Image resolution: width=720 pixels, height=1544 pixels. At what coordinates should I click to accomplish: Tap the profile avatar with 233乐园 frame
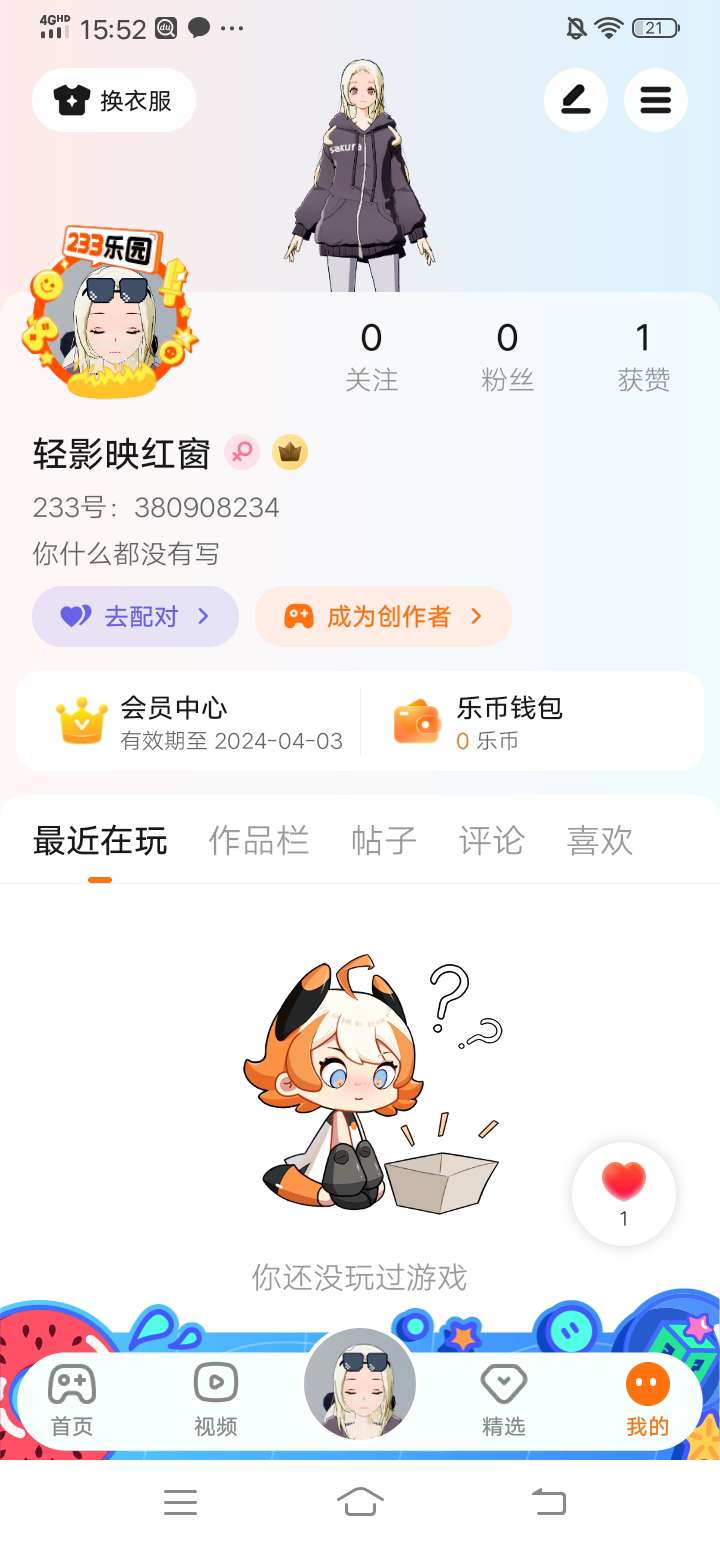tap(109, 312)
